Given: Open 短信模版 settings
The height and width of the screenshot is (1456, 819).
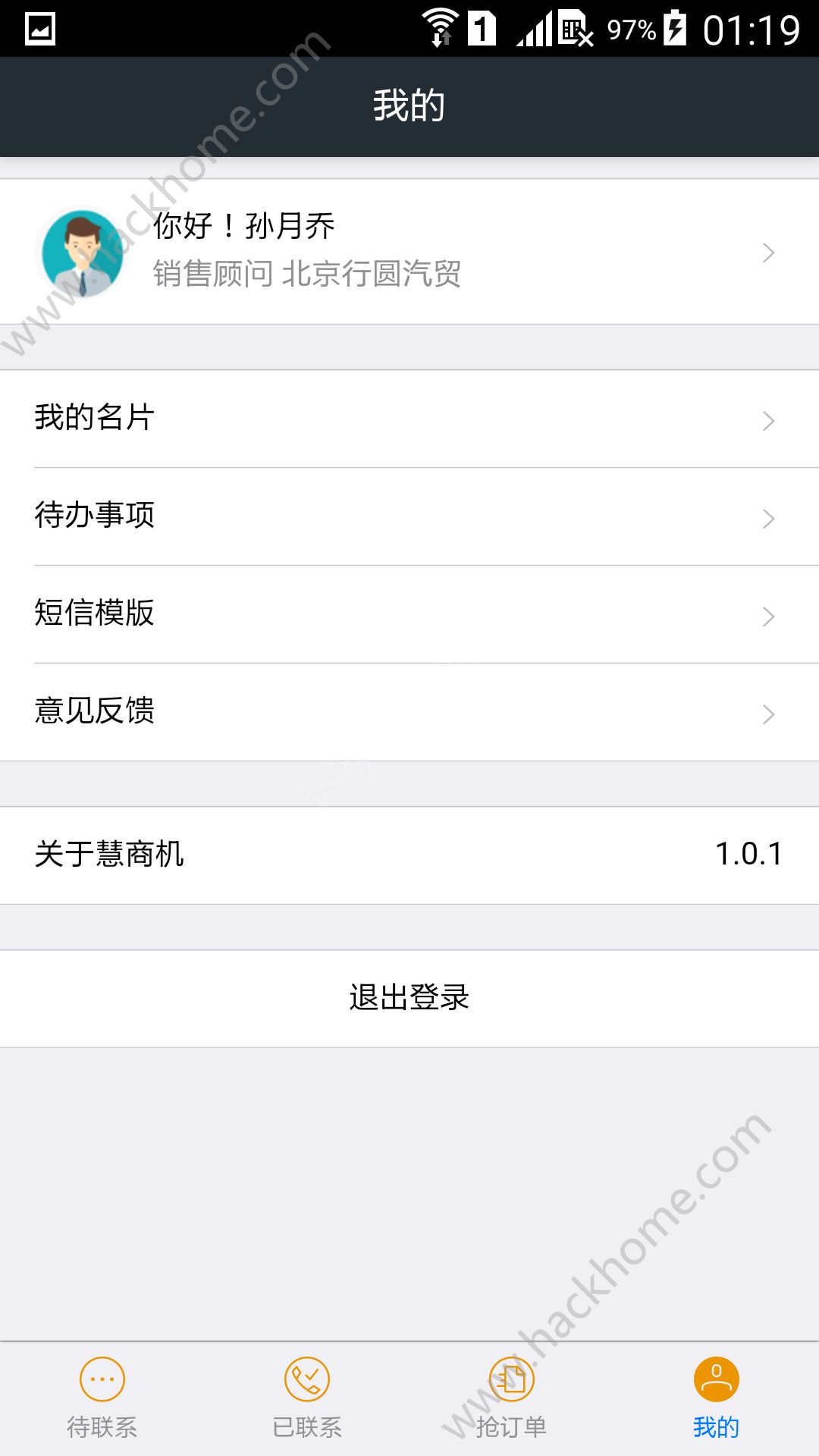Looking at the screenshot, I should click(409, 614).
